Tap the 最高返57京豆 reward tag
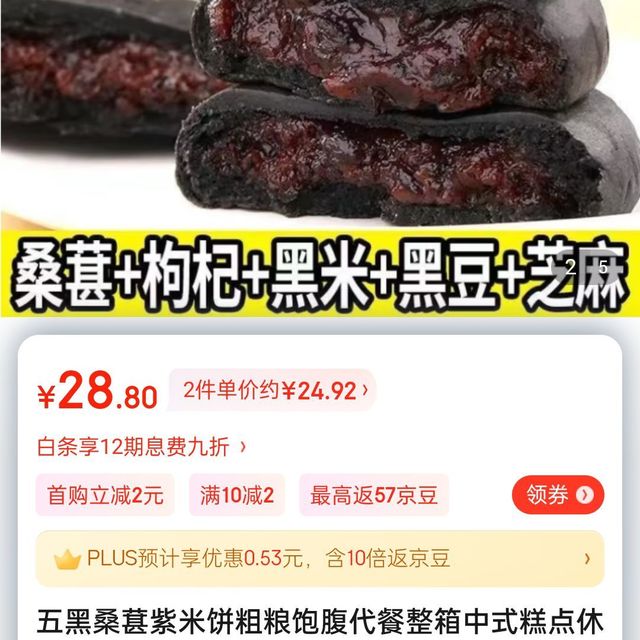The image size is (640, 640). pyautogui.click(x=374, y=494)
